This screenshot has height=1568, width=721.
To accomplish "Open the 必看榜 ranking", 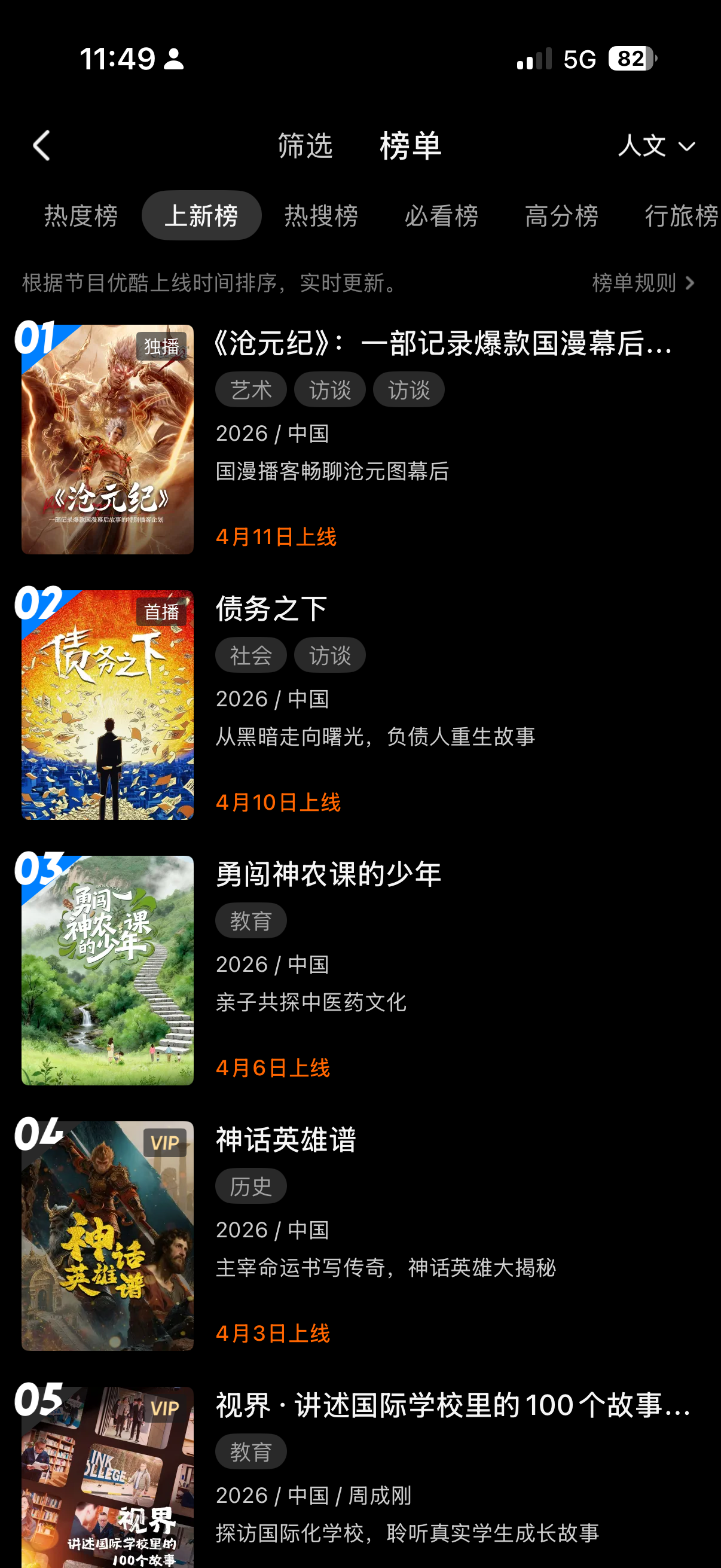I will click(x=441, y=216).
